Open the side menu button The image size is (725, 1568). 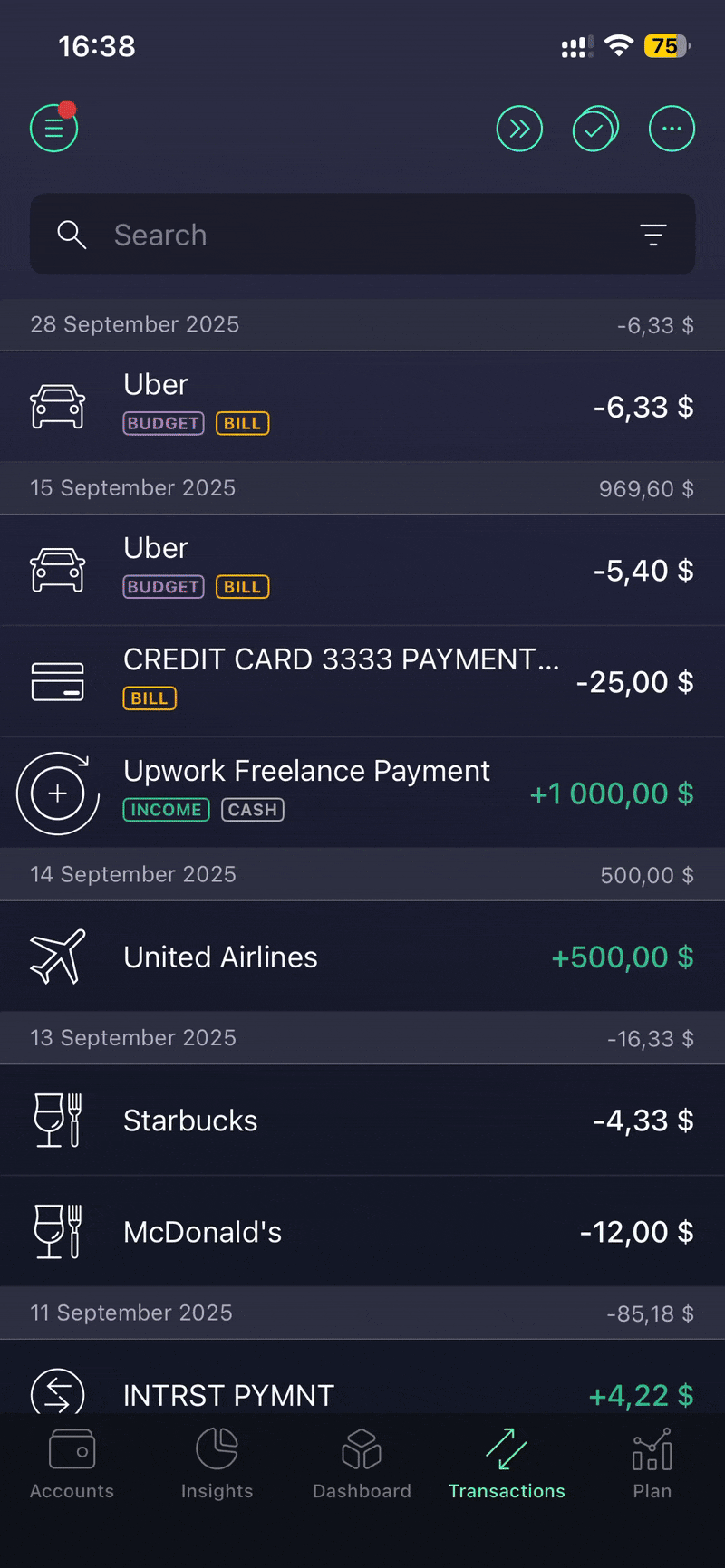[x=54, y=129]
